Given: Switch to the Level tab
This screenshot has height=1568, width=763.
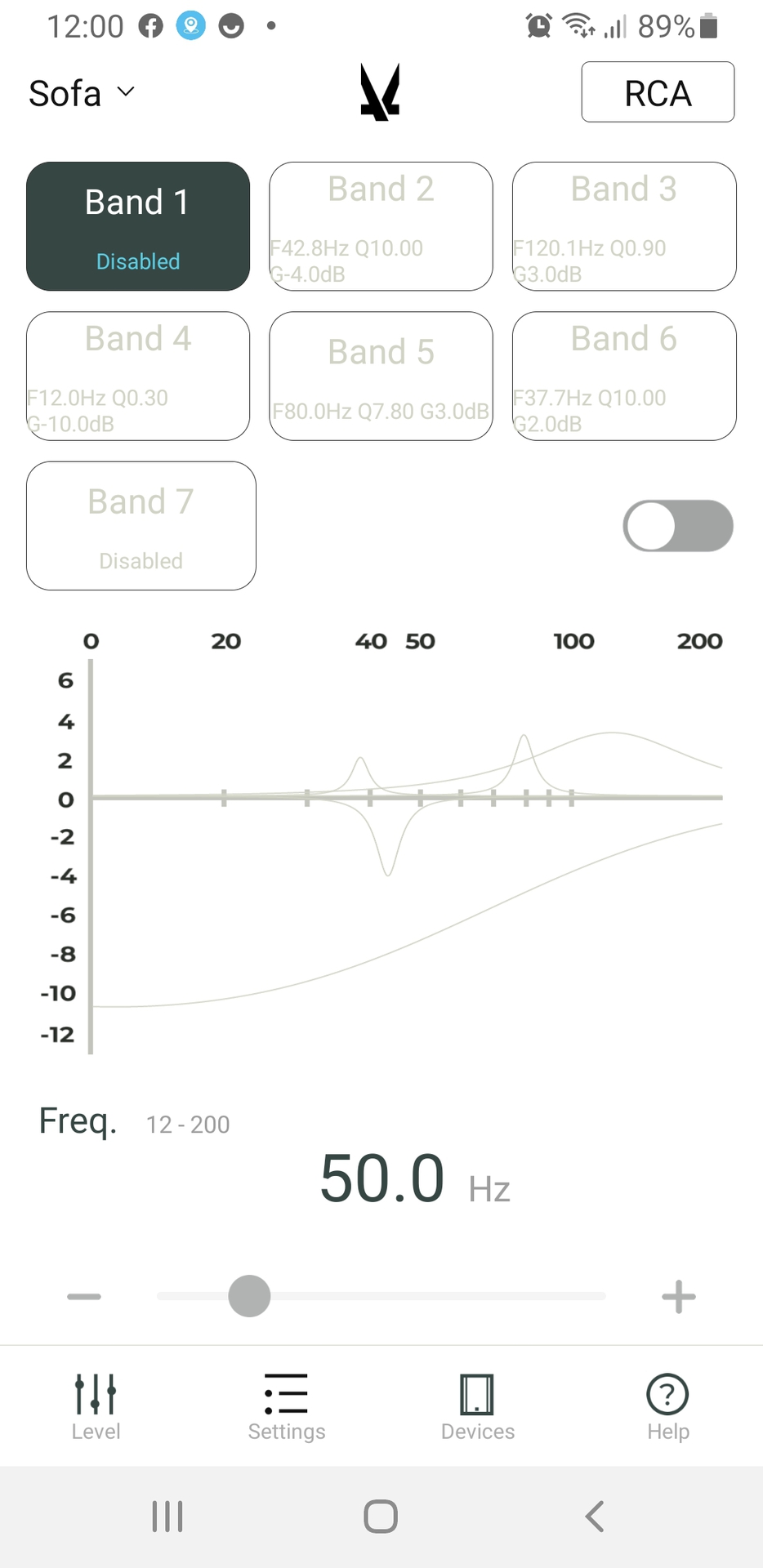Looking at the screenshot, I should coord(96,1406).
